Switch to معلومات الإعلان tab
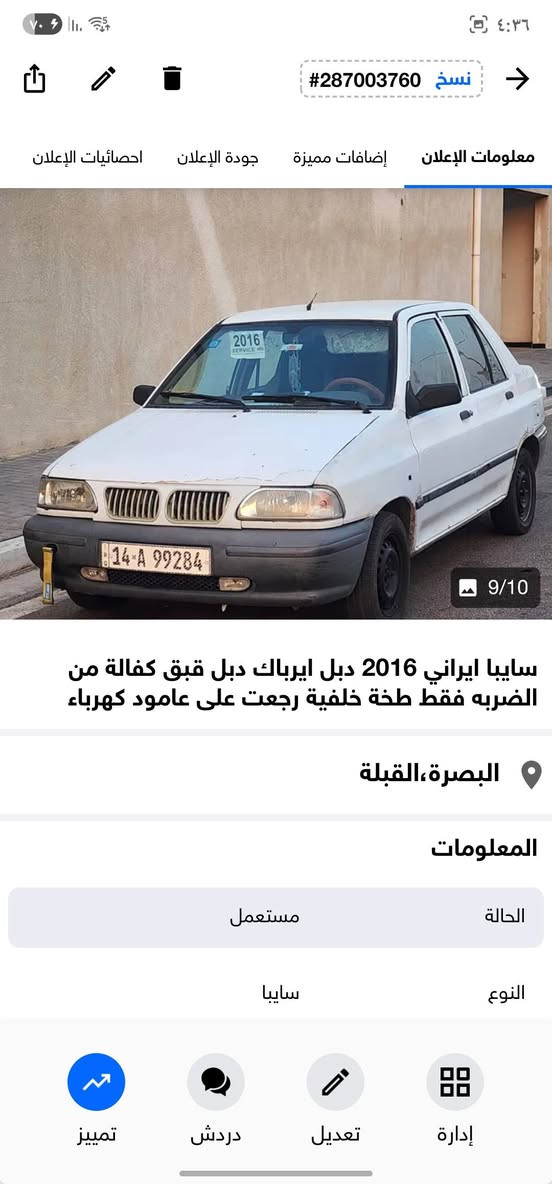Viewport: 552px width, 1184px height. click(x=477, y=158)
